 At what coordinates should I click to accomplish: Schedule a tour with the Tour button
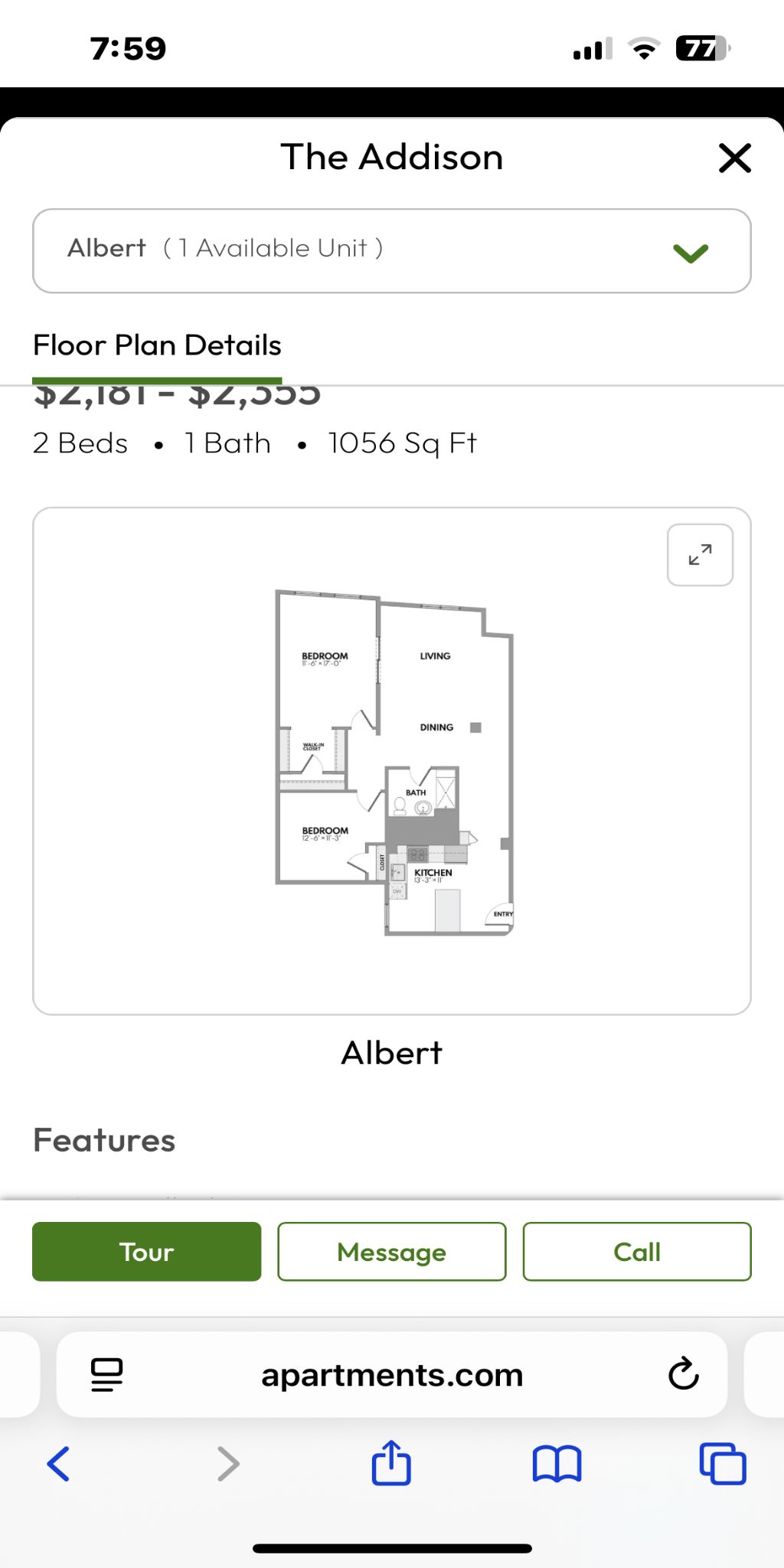[146, 1252]
